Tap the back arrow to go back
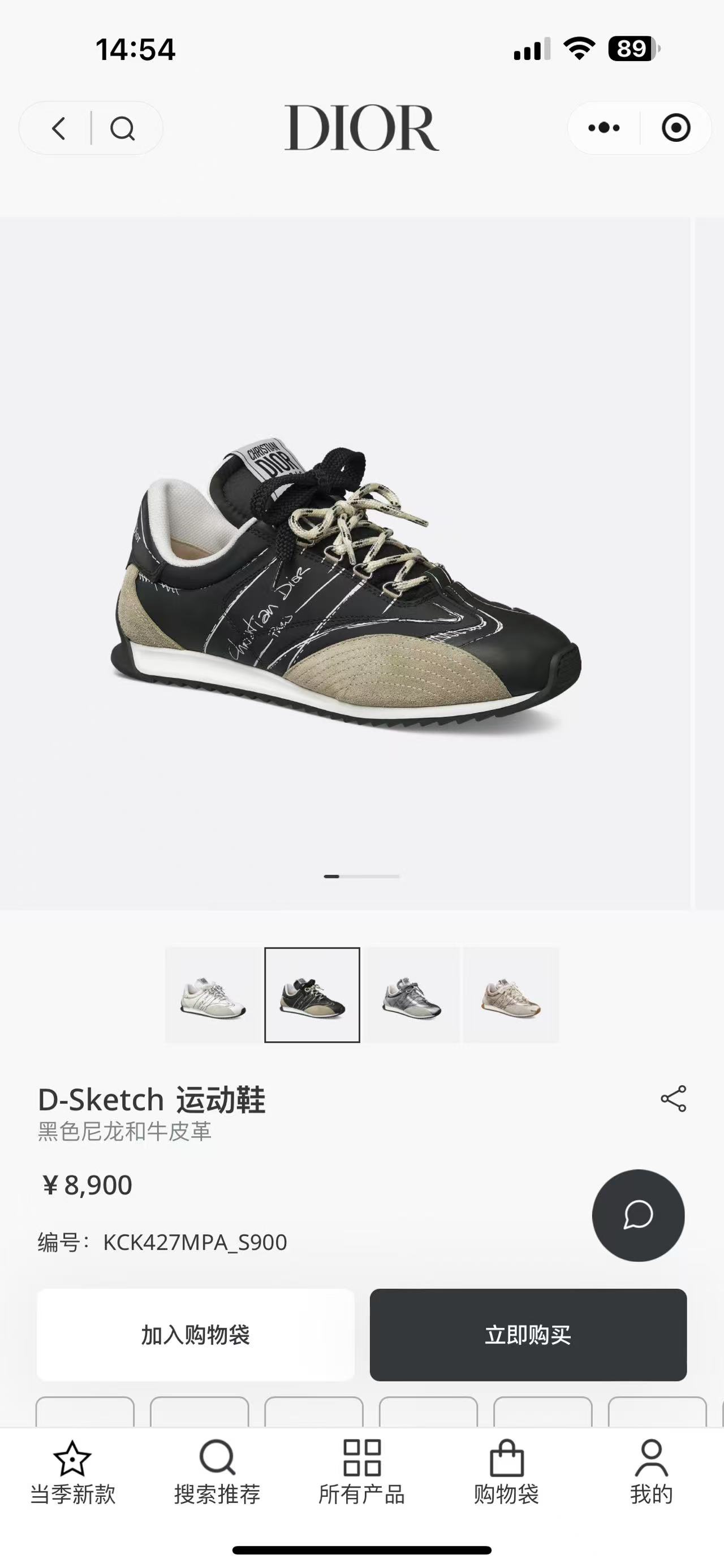 (x=58, y=128)
